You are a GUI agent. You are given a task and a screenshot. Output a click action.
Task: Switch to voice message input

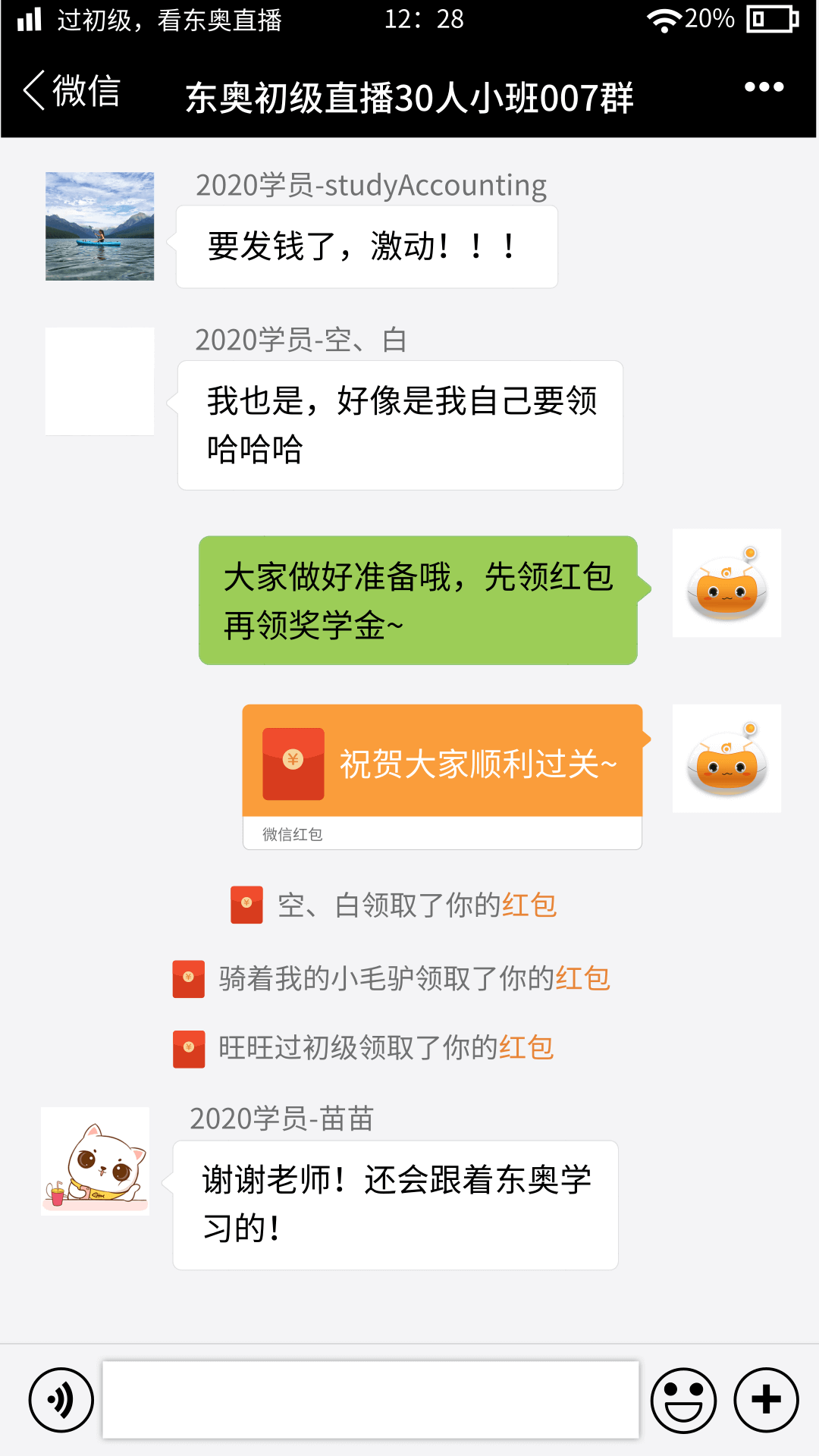coord(61,1400)
